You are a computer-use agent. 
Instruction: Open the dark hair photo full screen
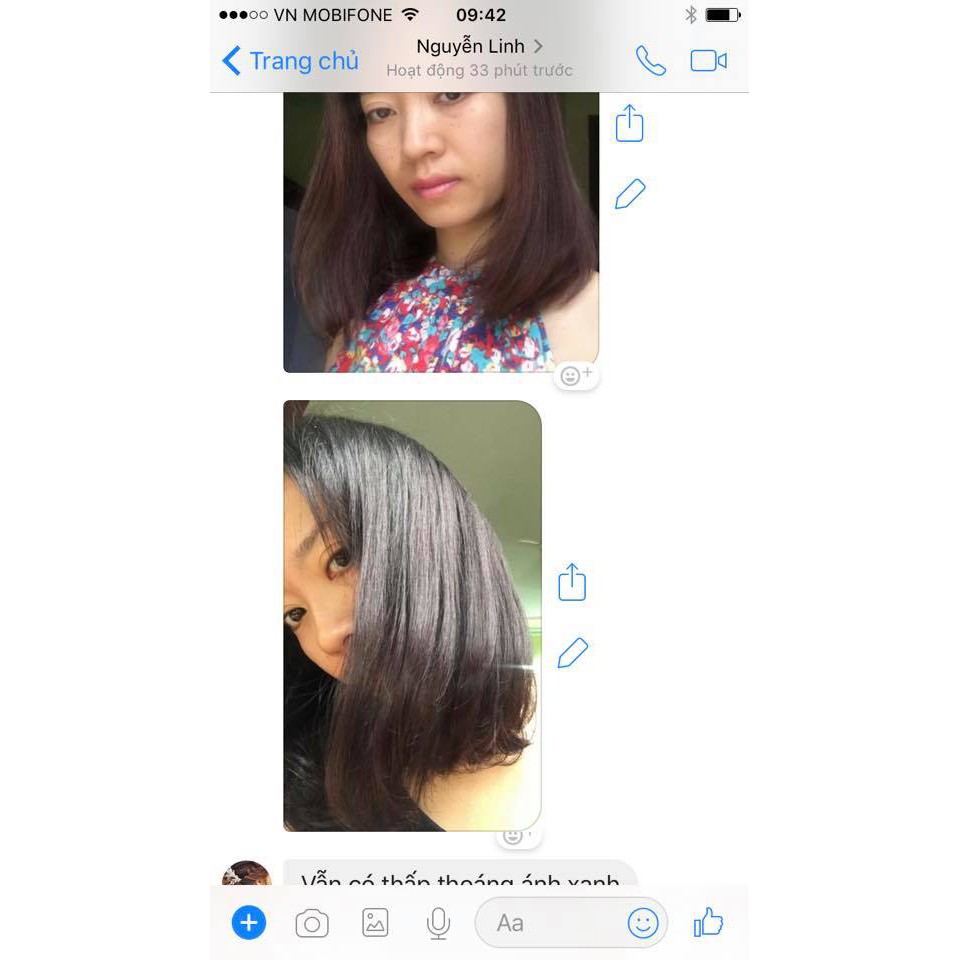tap(412, 615)
